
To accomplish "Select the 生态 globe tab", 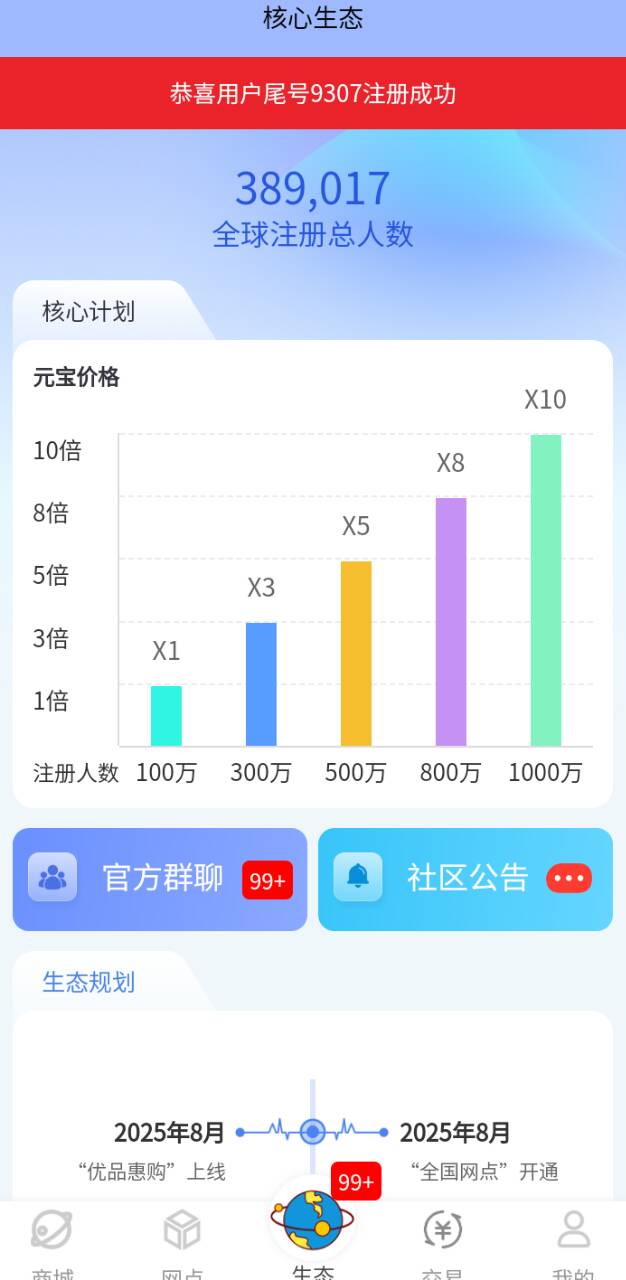I will 313,1232.
